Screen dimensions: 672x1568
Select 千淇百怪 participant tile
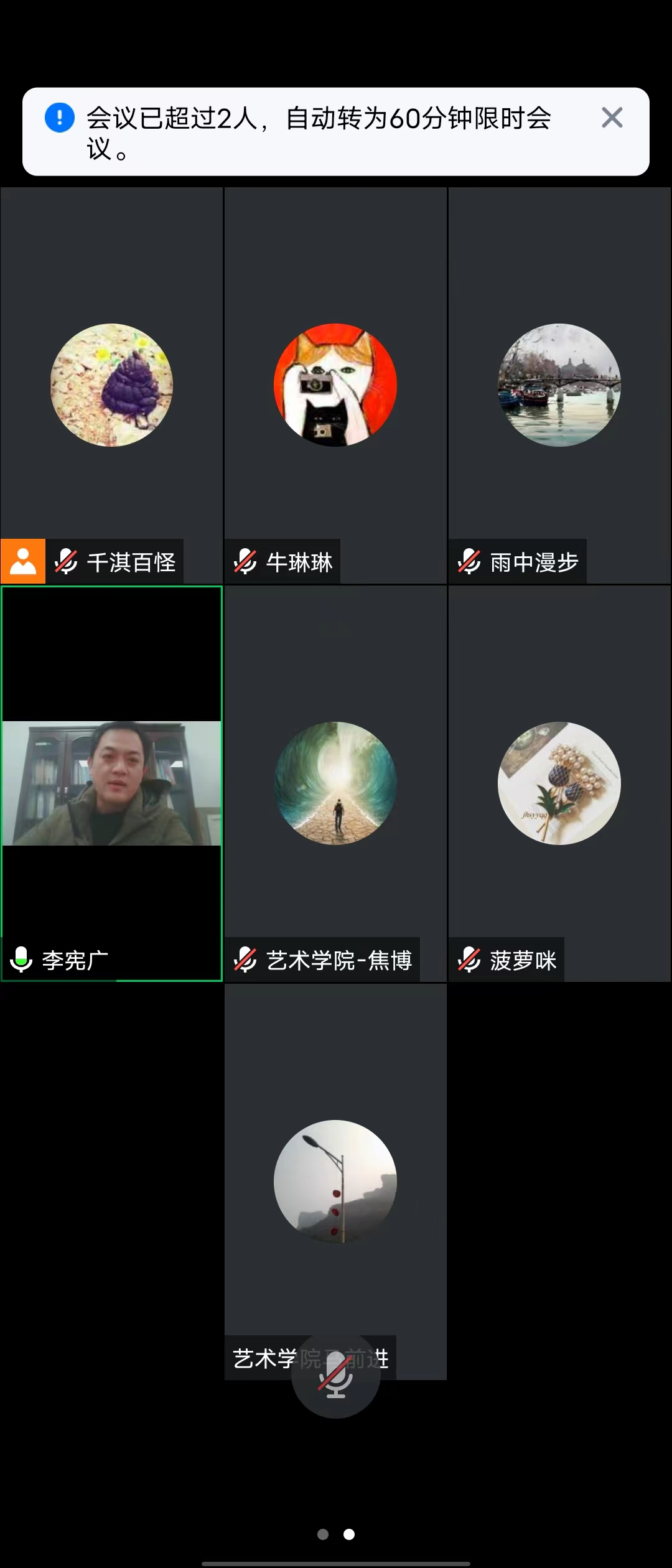(x=111, y=386)
